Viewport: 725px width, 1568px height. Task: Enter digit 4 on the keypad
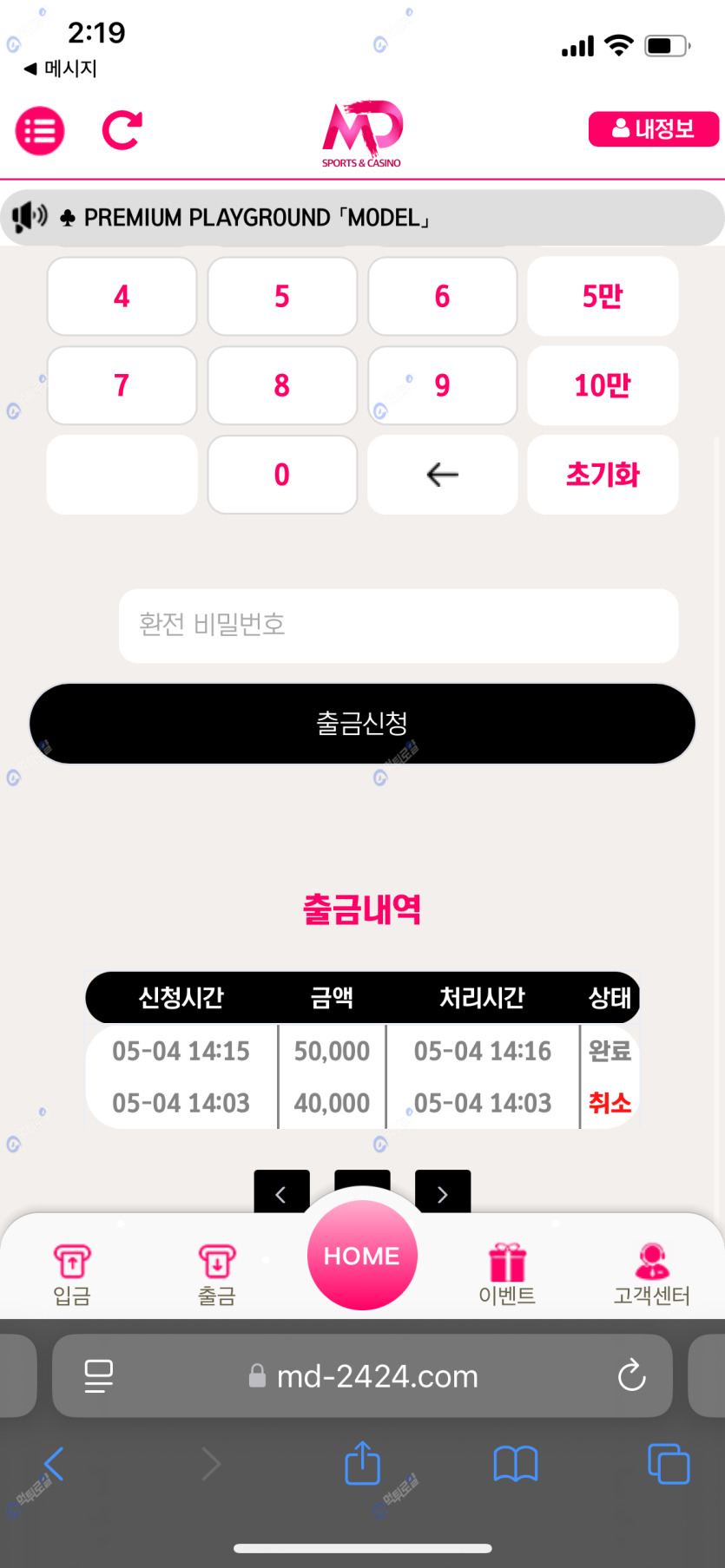(122, 297)
